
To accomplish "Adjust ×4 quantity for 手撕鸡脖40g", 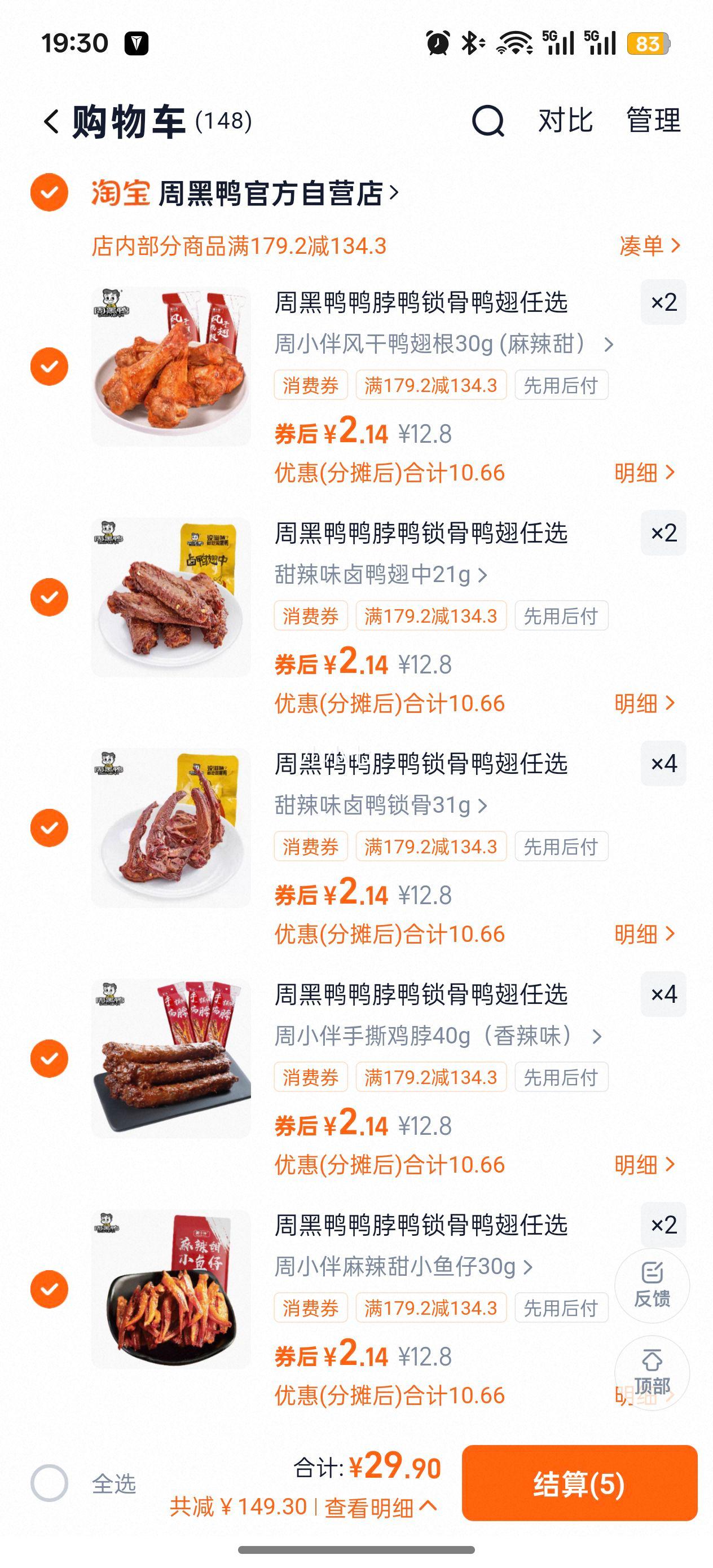I will click(x=663, y=994).
